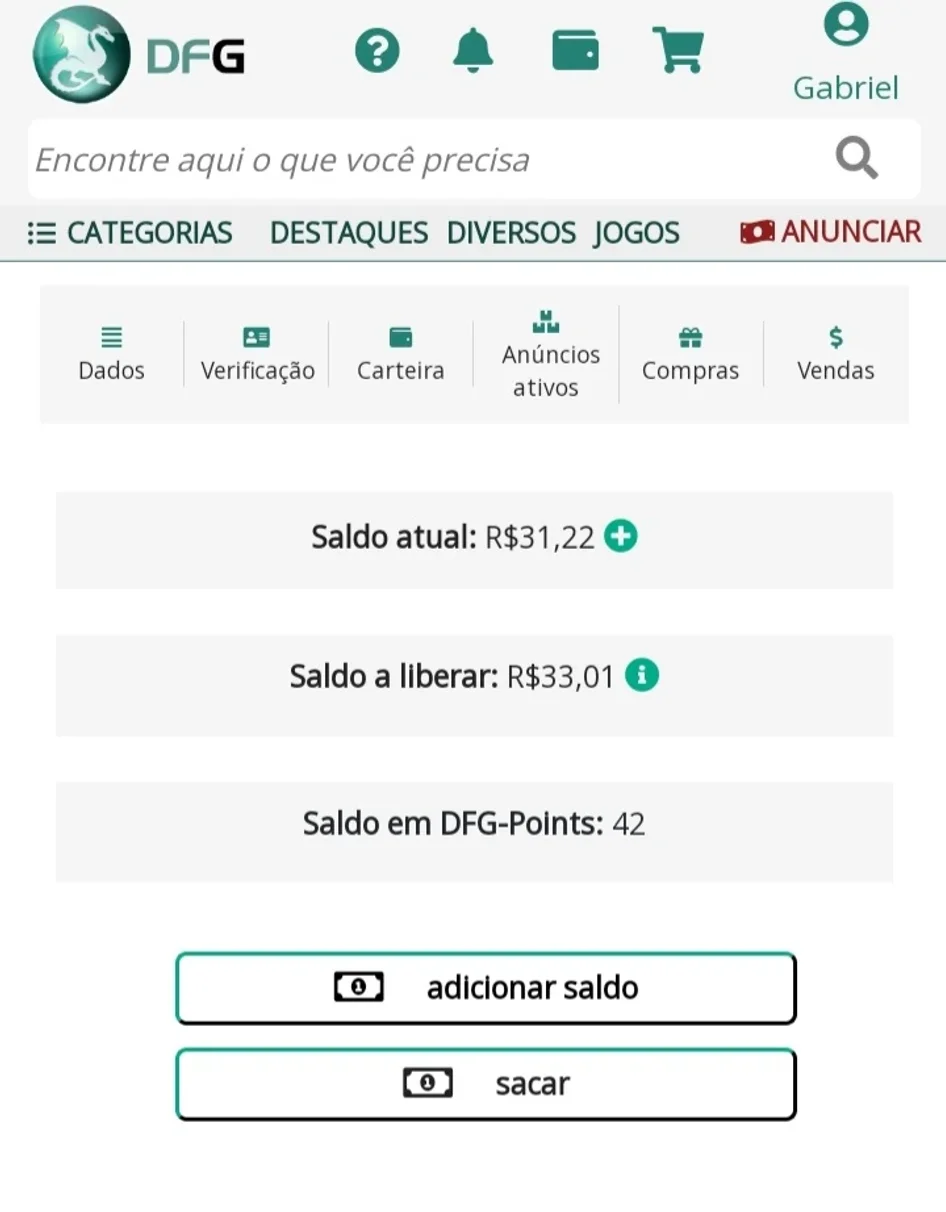Image resolution: width=946 pixels, height=1212 pixels.
Task: Open the Categorias menu
Action: tap(130, 233)
